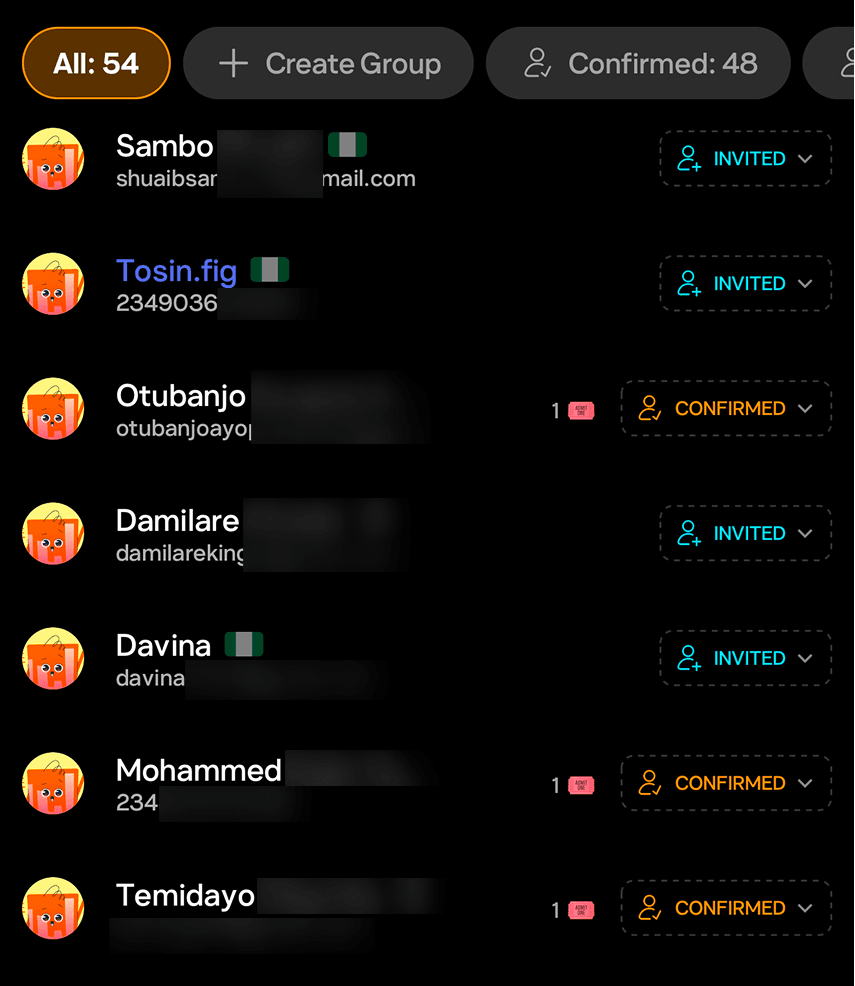The height and width of the screenshot is (986, 855).
Task: Open Otubanjo's Confirmed status dropdown
Action: 806,409
